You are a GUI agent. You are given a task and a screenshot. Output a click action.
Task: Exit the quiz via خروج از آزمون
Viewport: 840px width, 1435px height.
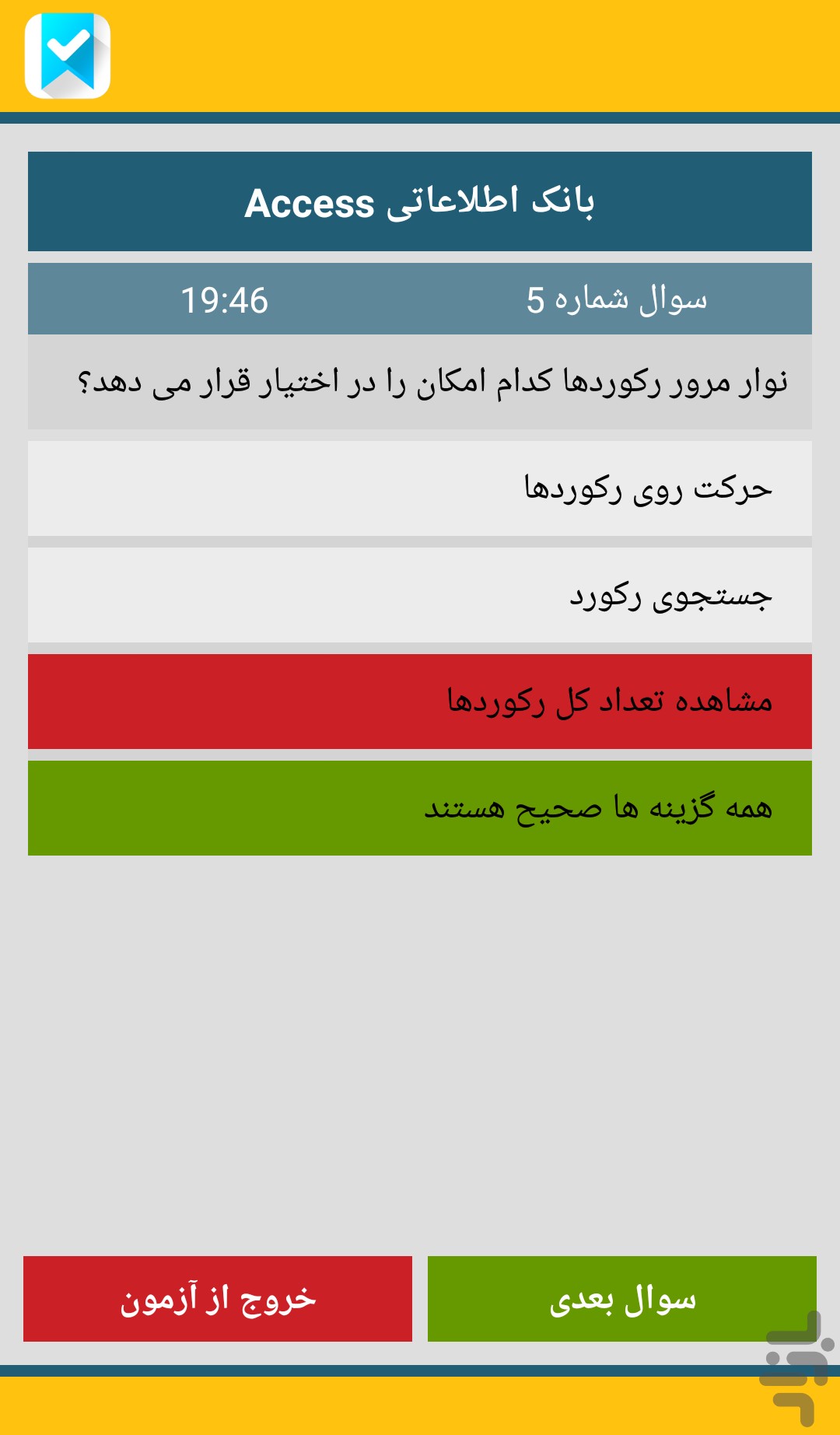[x=218, y=1299]
